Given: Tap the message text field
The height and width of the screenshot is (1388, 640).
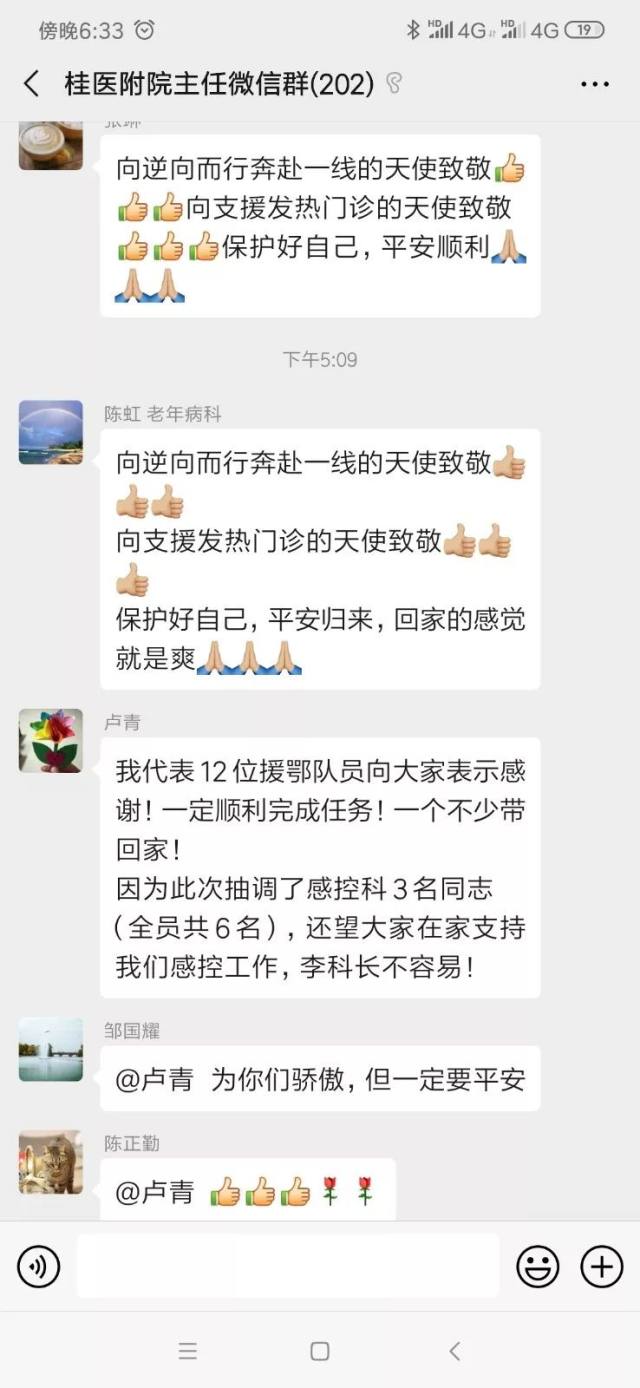Looking at the screenshot, I should point(288,1266).
